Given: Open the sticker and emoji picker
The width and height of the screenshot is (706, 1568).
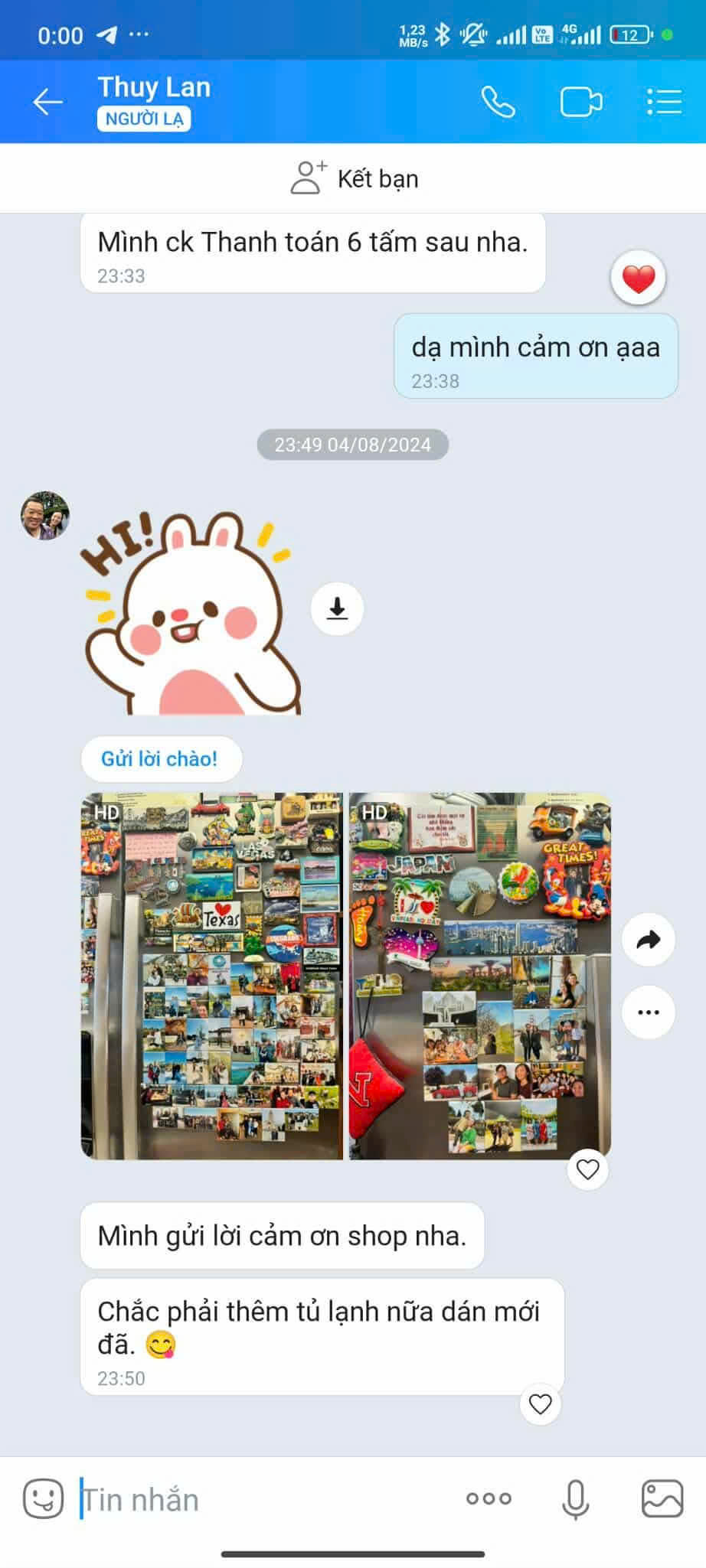Looking at the screenshot, I should 43,1498.
